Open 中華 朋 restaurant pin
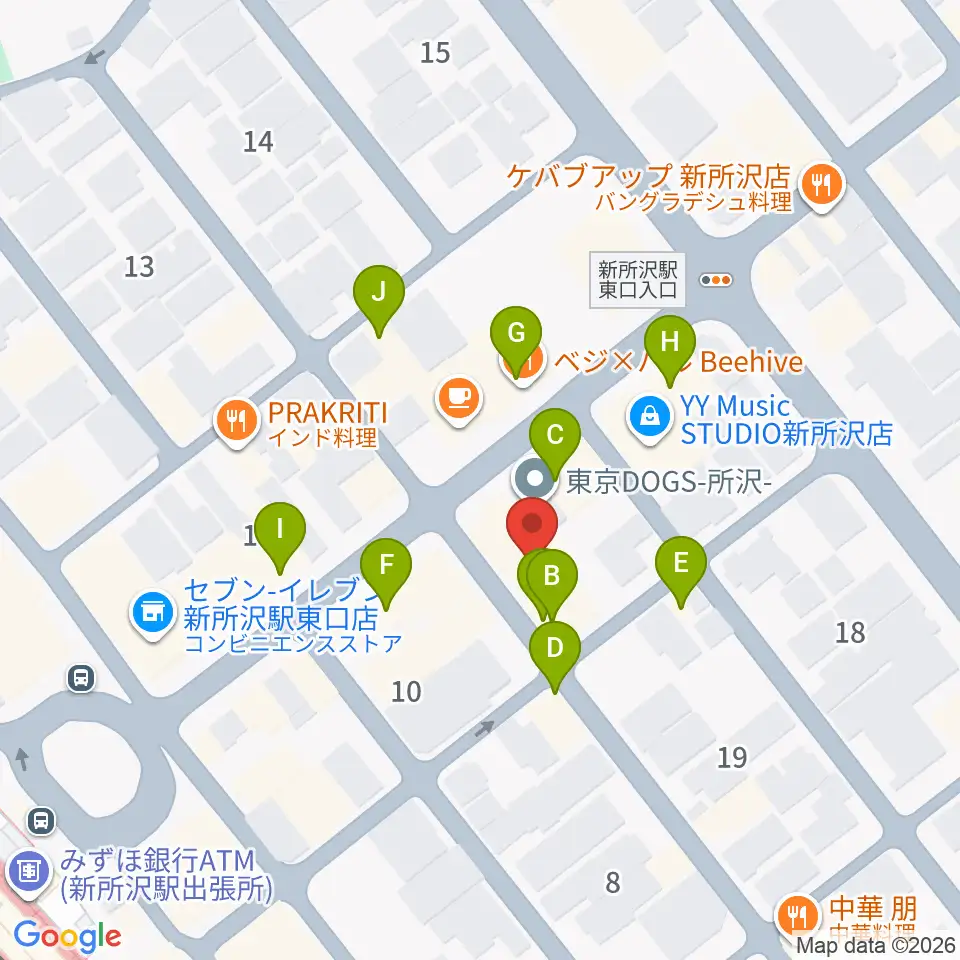This screenshot has height=960, width=960. click(x=797, y=918)
